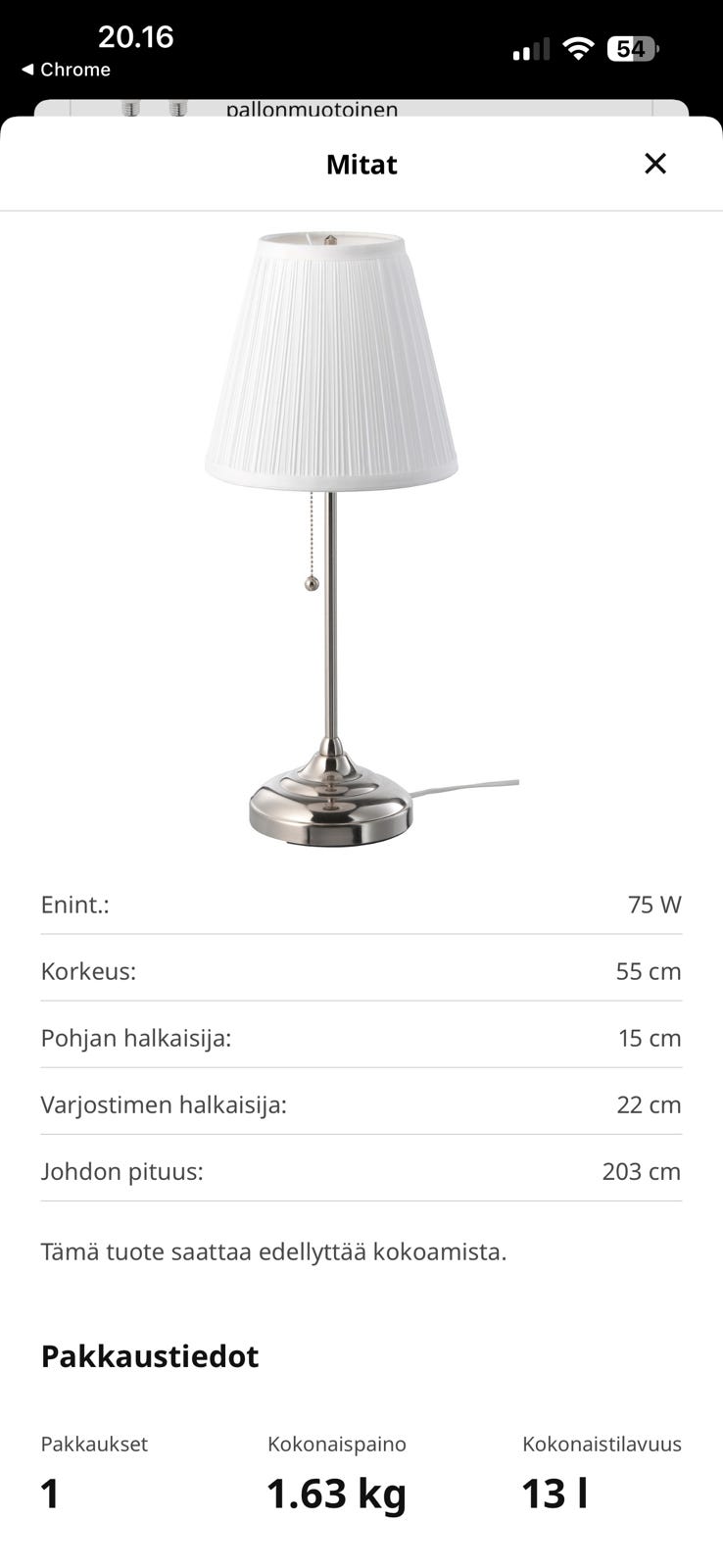
Task: Tap the battery indicator showing 54
Action: click(x=633, y=46)
